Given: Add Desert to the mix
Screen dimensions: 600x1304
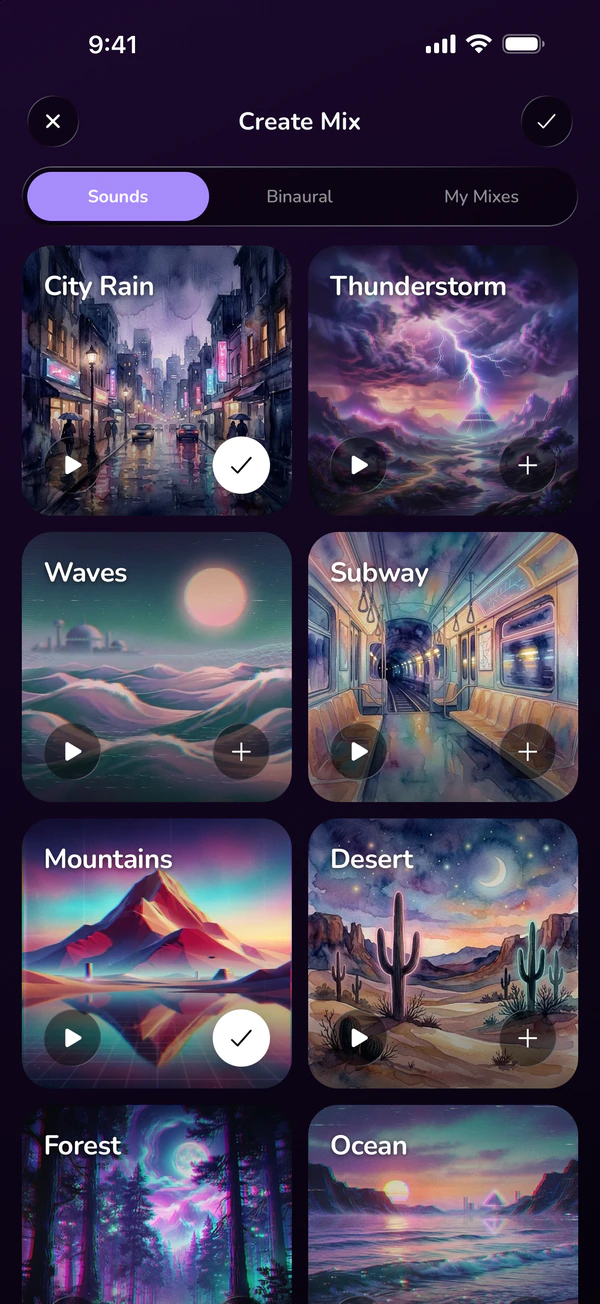Looking at the screenshot, I should point(527,1038).
